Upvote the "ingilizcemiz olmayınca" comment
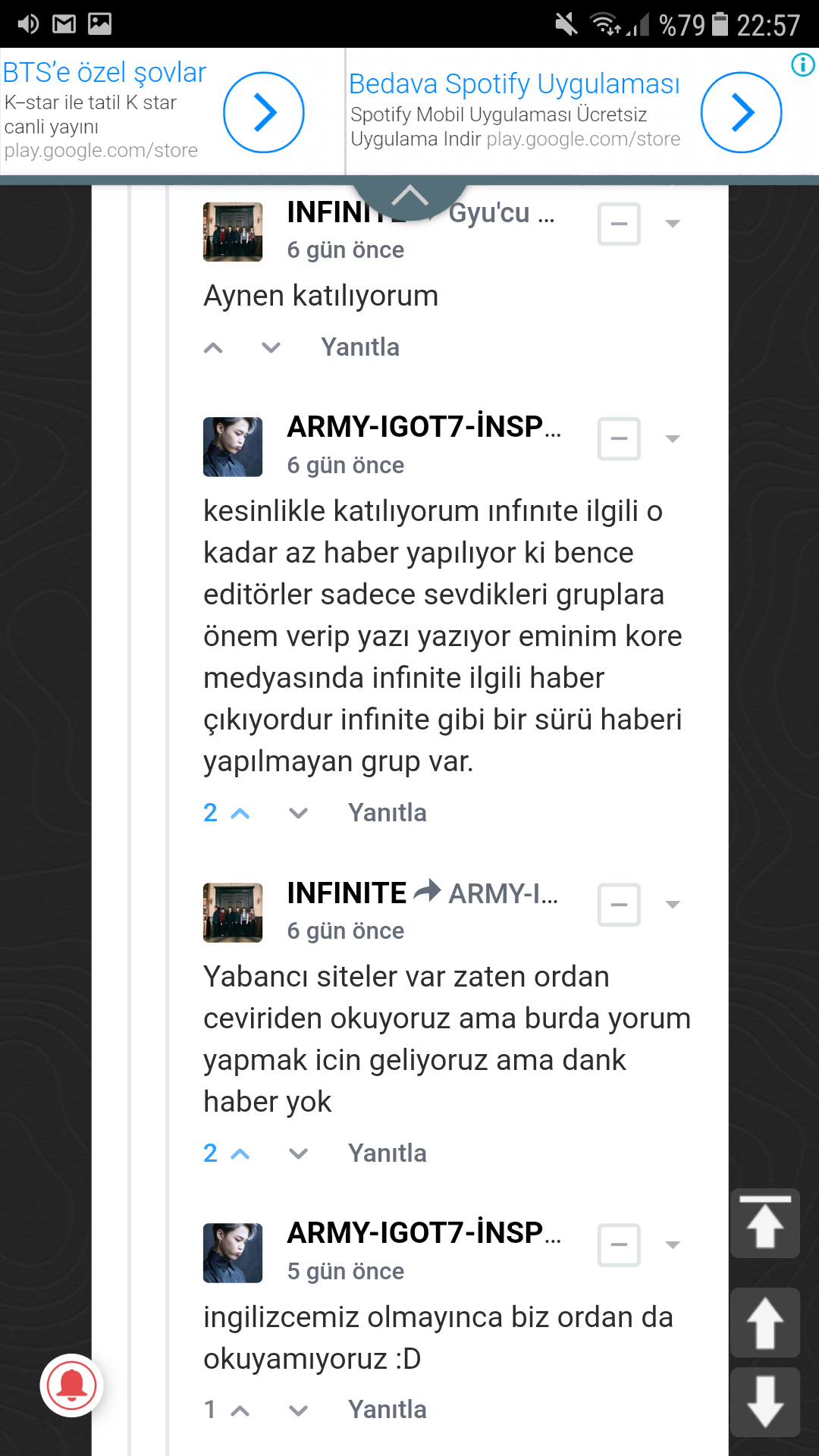Screen dimensions: 819x1456 (x=240, y=1410)
